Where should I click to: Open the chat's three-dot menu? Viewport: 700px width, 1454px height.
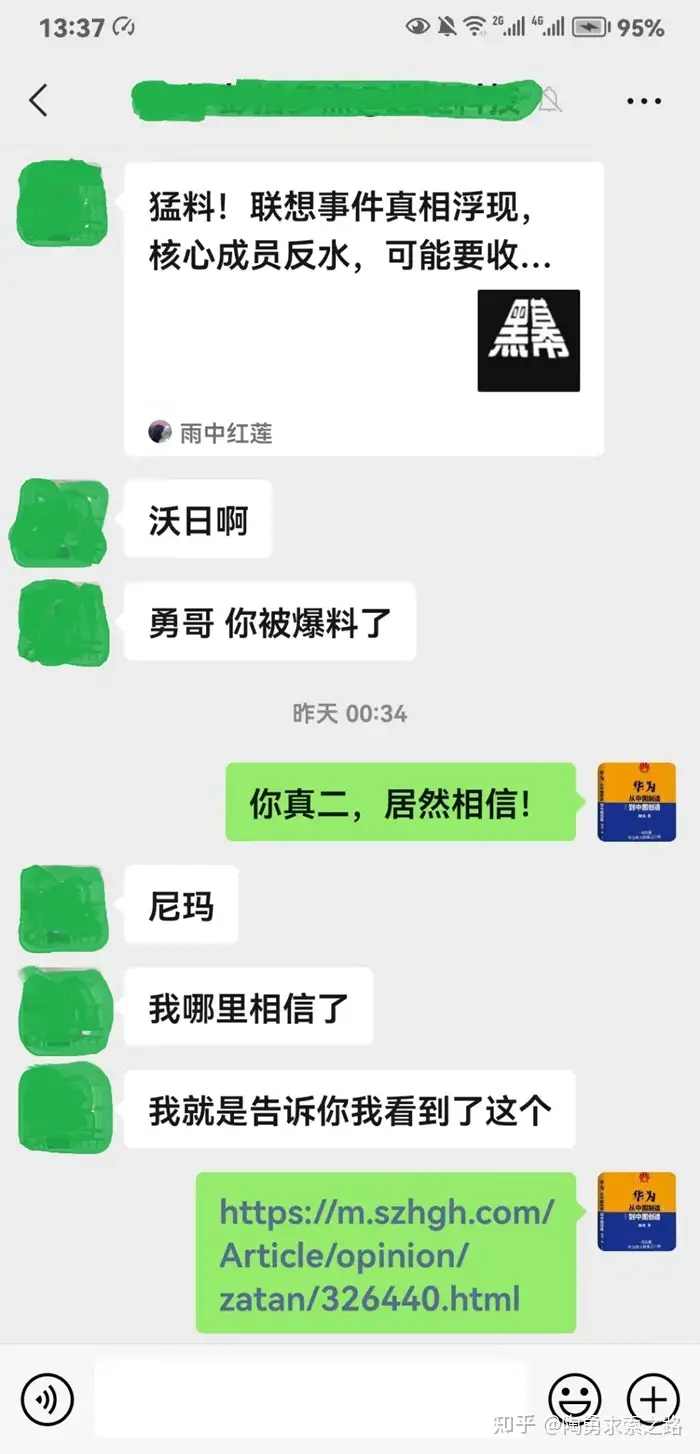point(643,101)
